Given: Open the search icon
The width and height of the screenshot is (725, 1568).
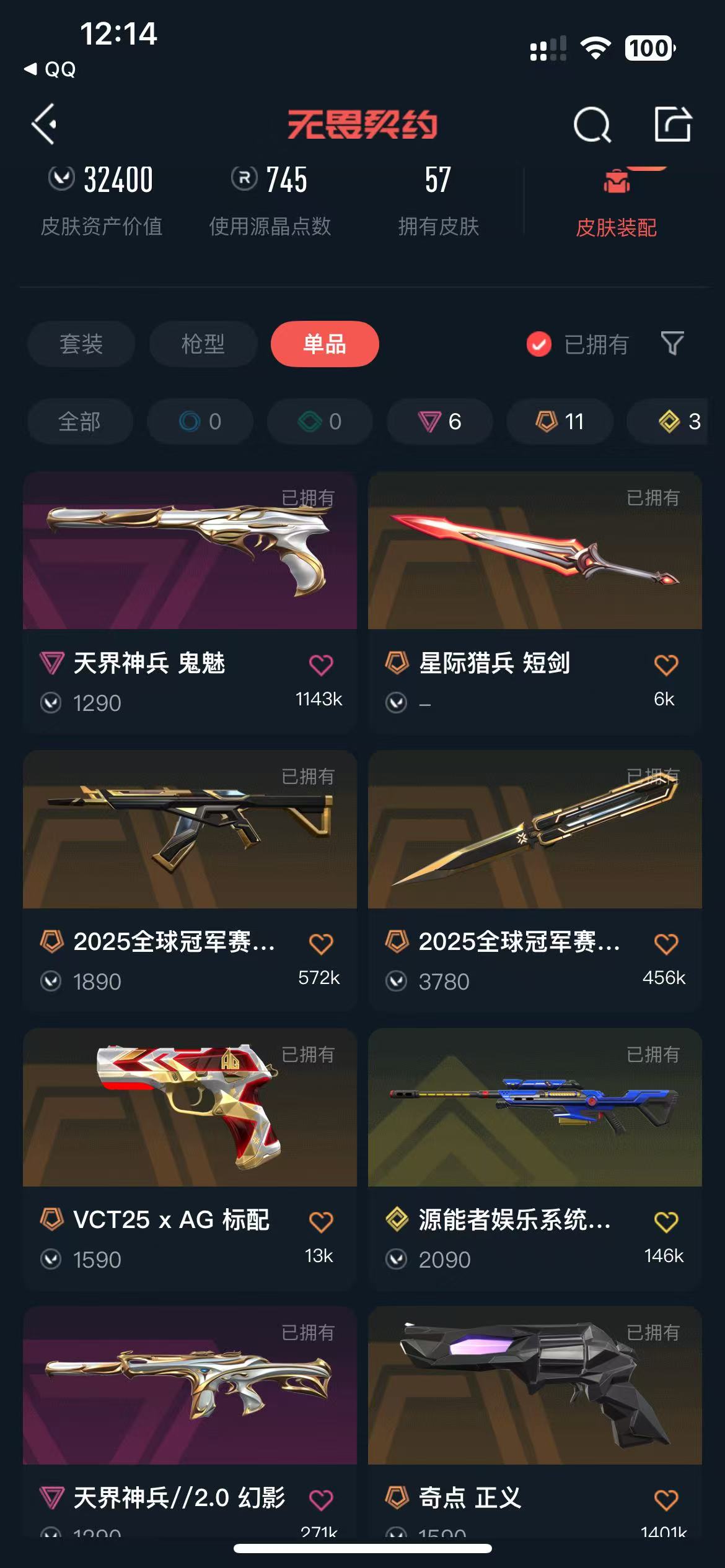Looking at the screenshot, I should (x=592, y=124).
